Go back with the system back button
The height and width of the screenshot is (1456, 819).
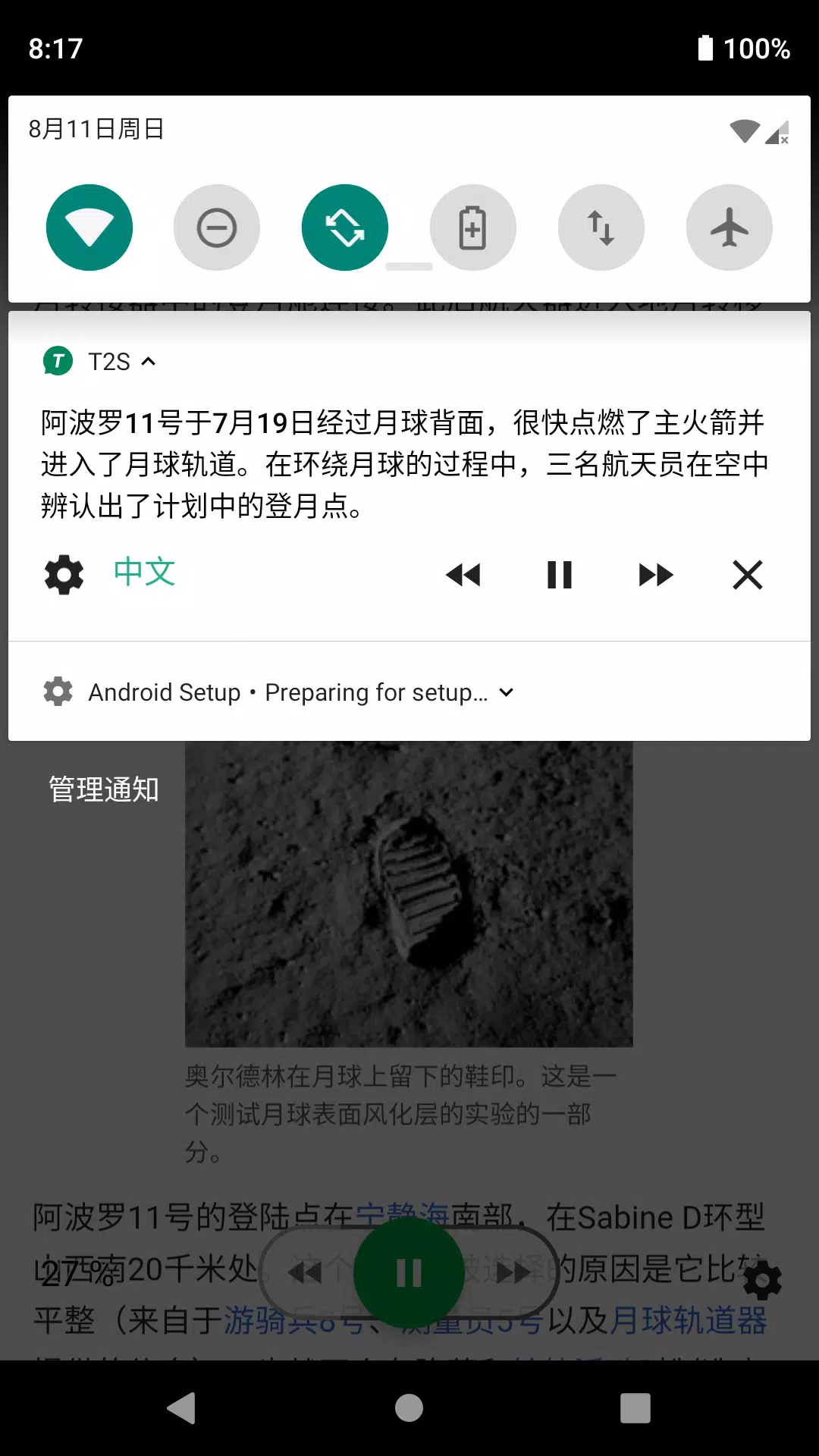coord(182,1408)
